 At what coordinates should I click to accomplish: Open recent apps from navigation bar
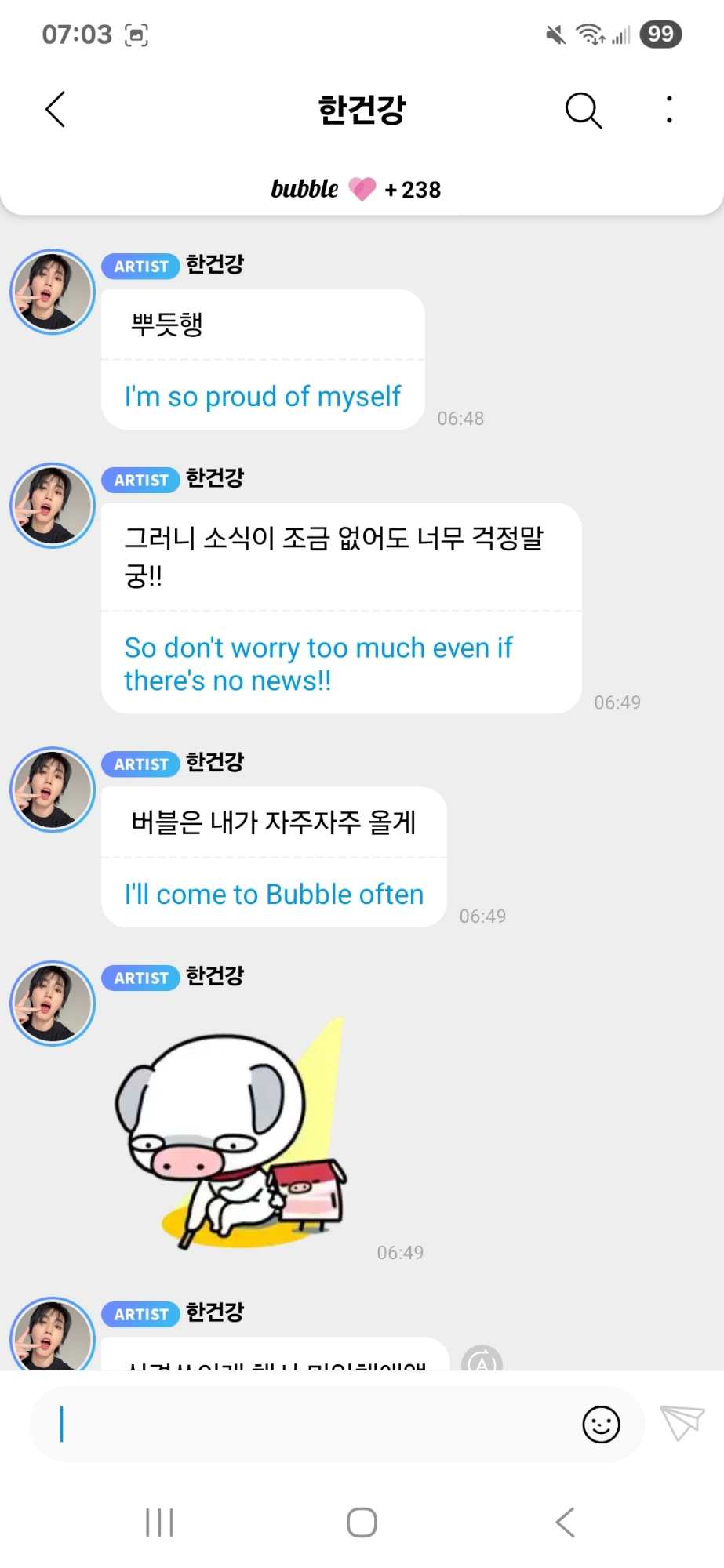click(159, 1522)
